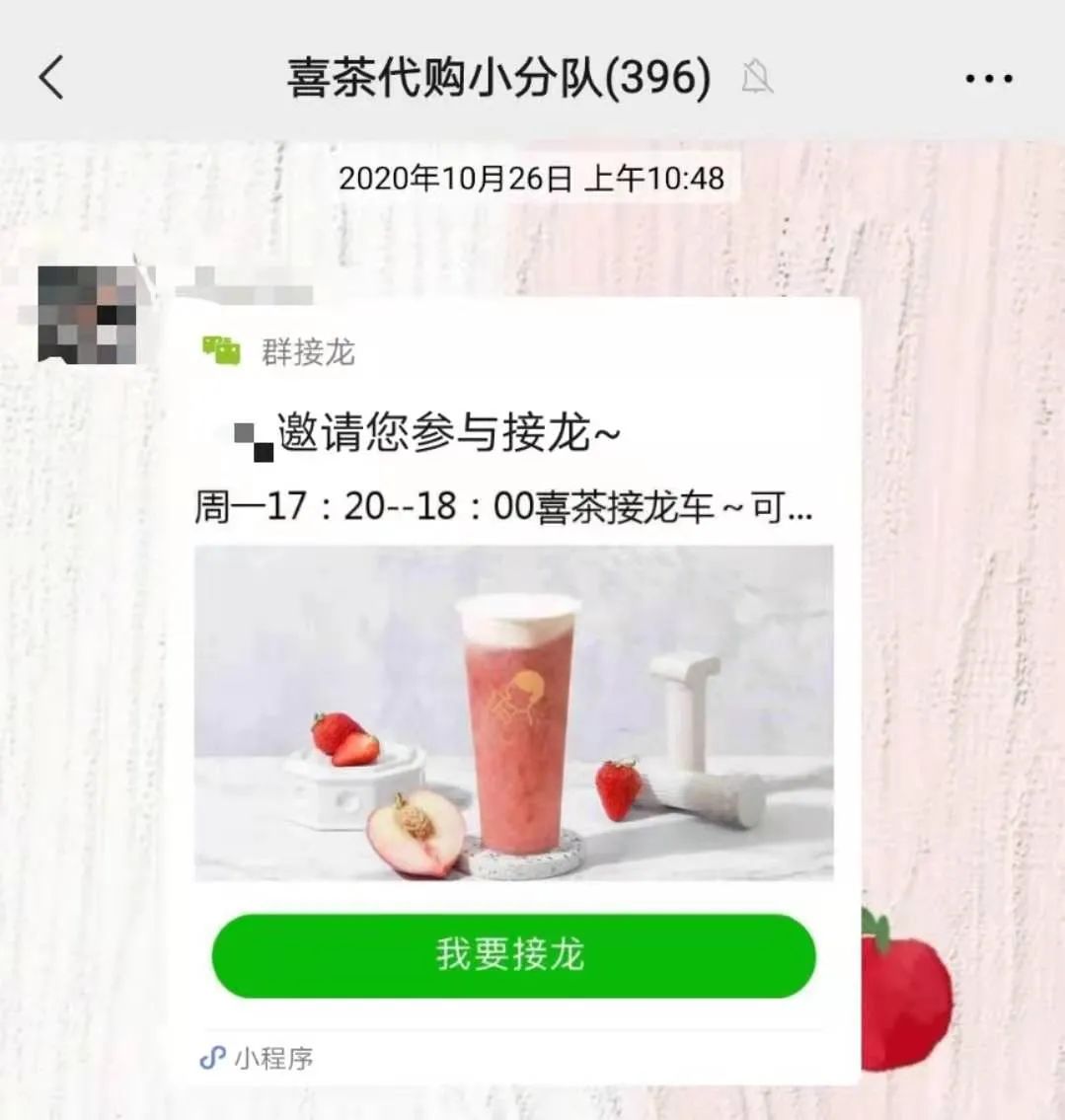The image size is (1065, 1120).
Task: Tap the muted notification bell beside the group name
Action: pyautogui.click(x=756, y=78)
